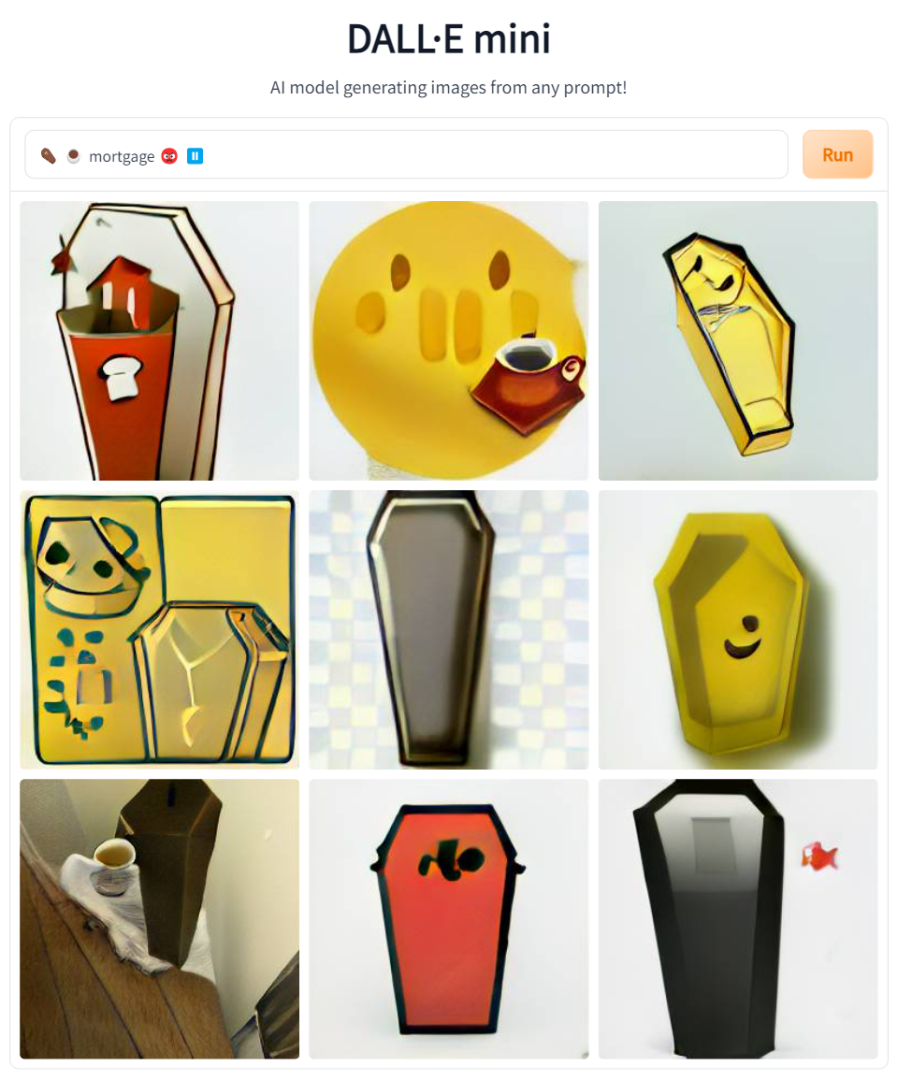The image size is (898, 1080).
Task: Hit the Run button
Action: point(837,155)
